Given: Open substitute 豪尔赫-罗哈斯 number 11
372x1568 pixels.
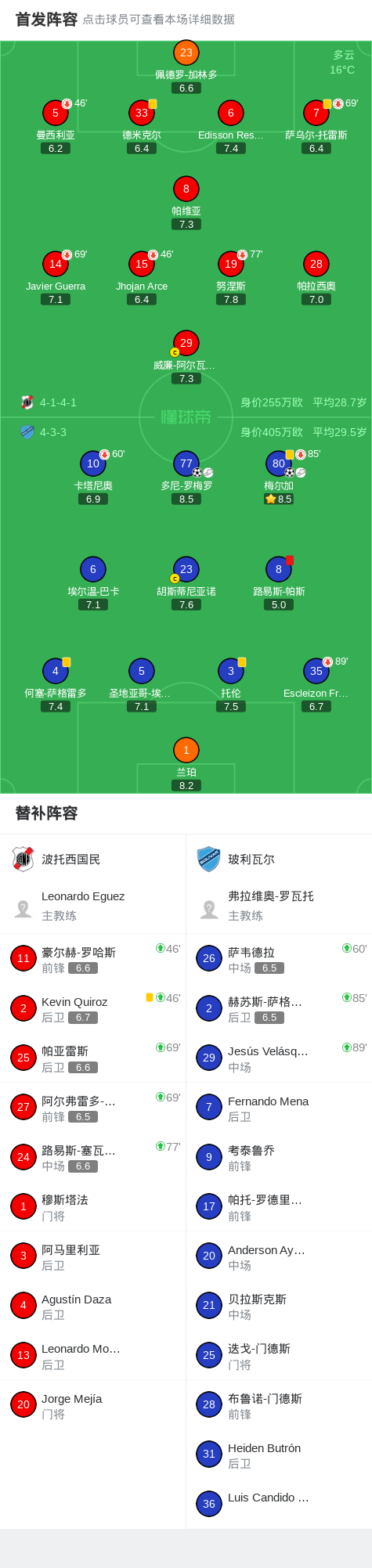Looking at the screenshot, I should tap(92, 958).
